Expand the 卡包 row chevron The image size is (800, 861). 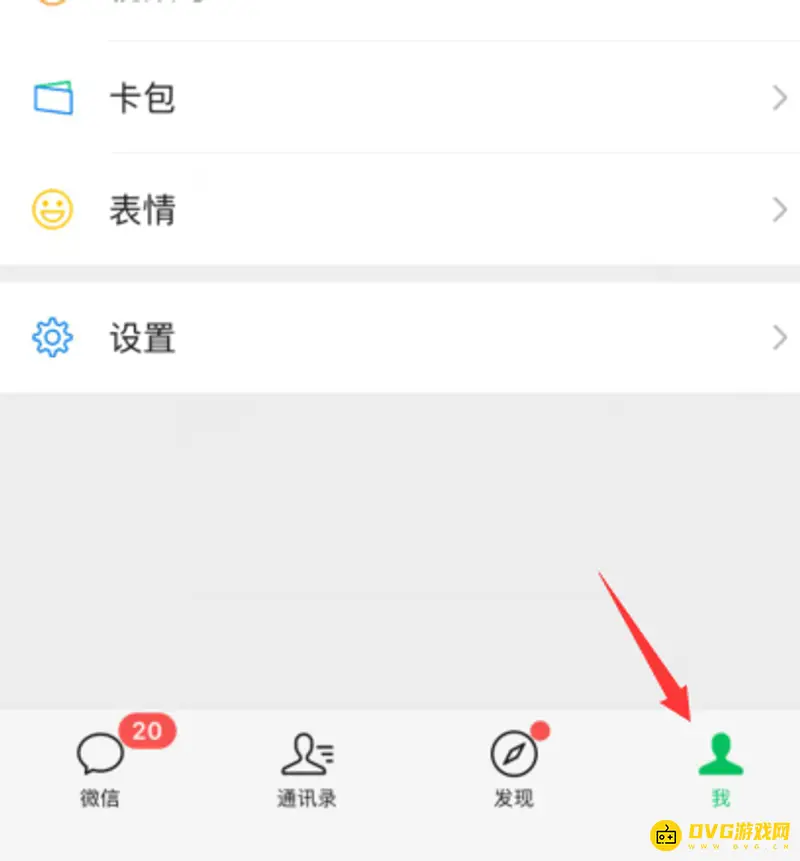point(781,98)
